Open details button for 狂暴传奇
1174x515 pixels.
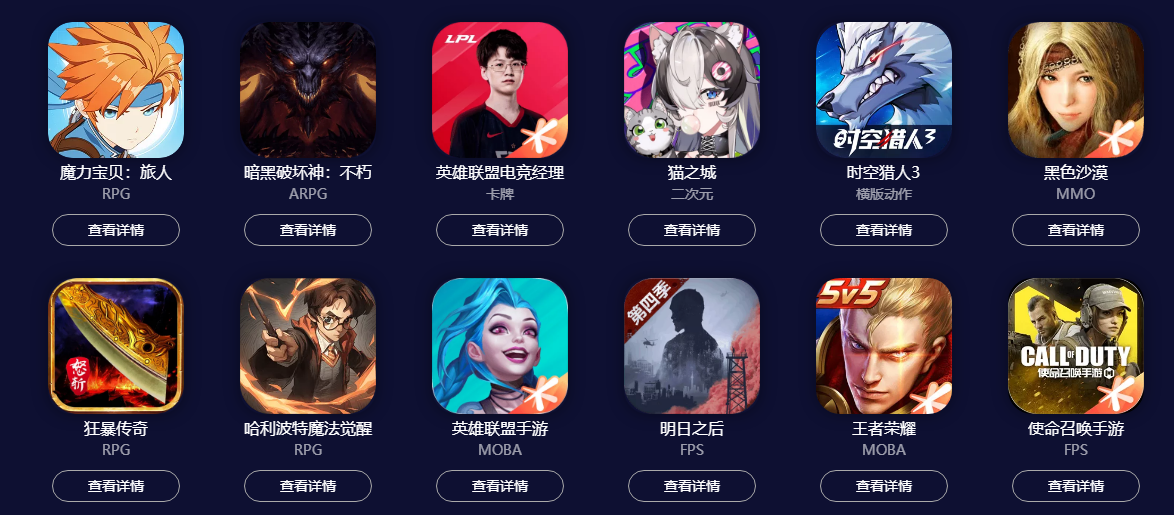tap(116, 486)
